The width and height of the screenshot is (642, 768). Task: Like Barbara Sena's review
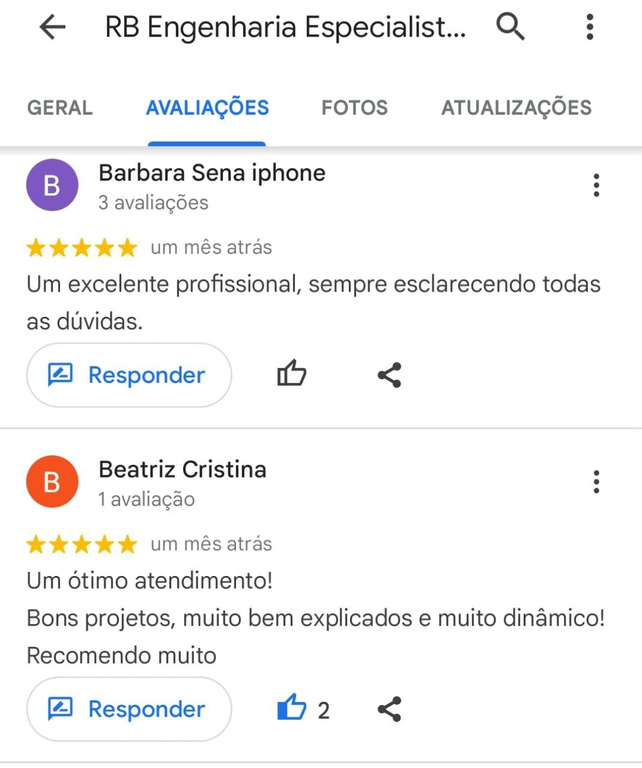pyautogui.click(x=291, y=375)
